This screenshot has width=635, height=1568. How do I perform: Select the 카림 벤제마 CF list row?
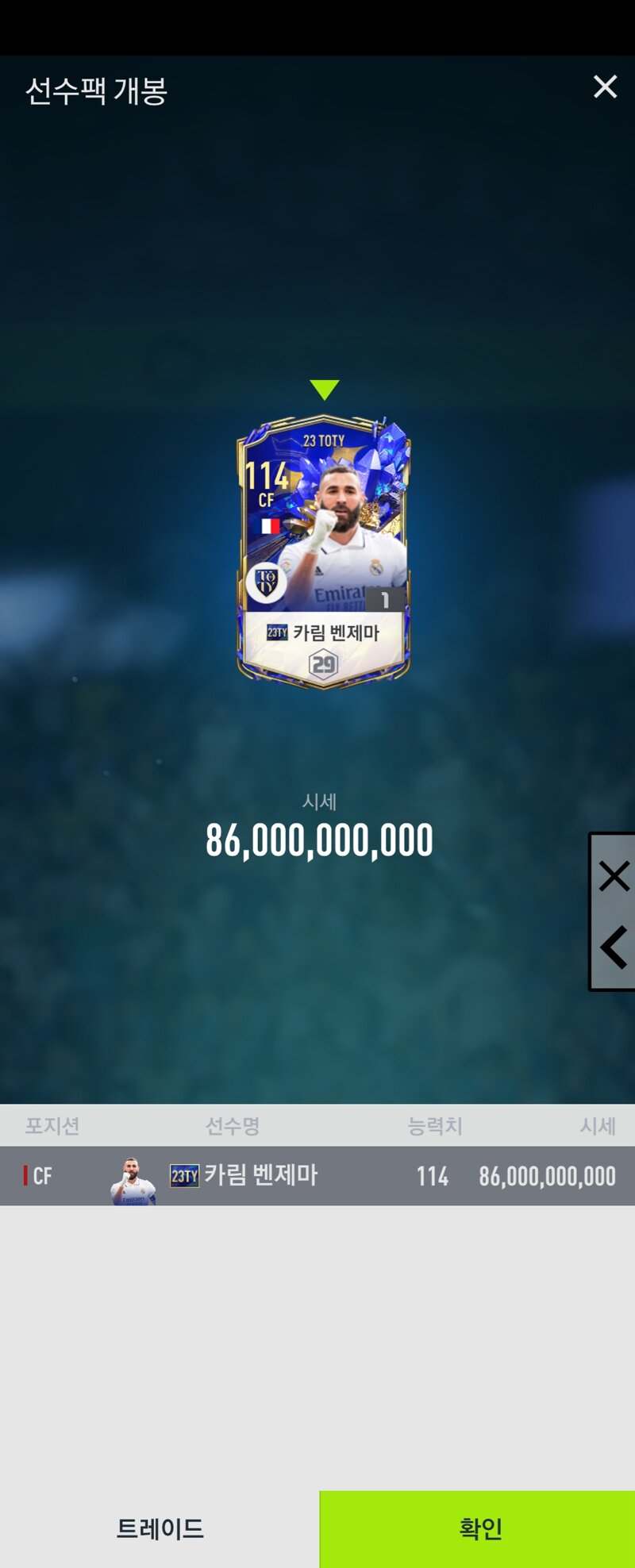[x=317, y=1175]
